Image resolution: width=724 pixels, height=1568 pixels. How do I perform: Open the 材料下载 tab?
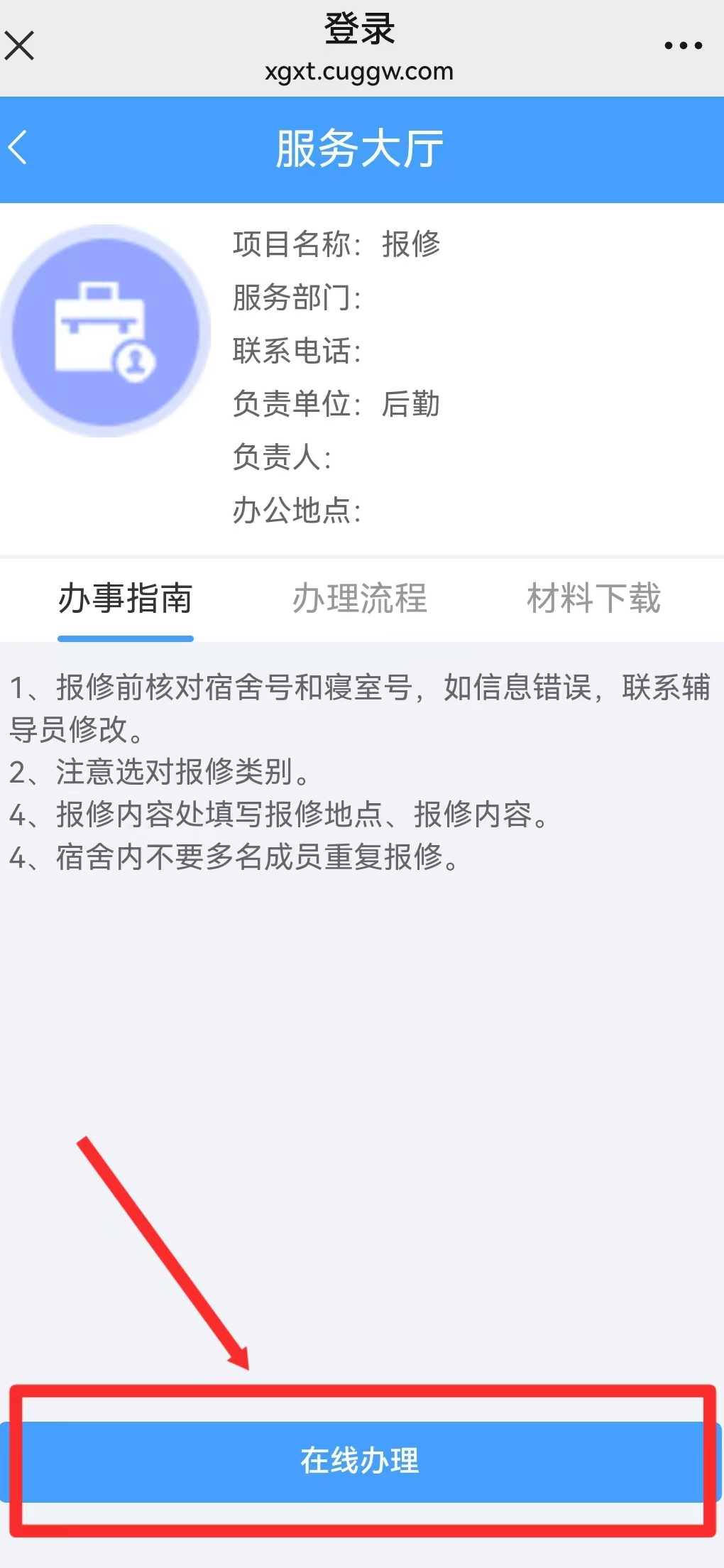[593, 600]
